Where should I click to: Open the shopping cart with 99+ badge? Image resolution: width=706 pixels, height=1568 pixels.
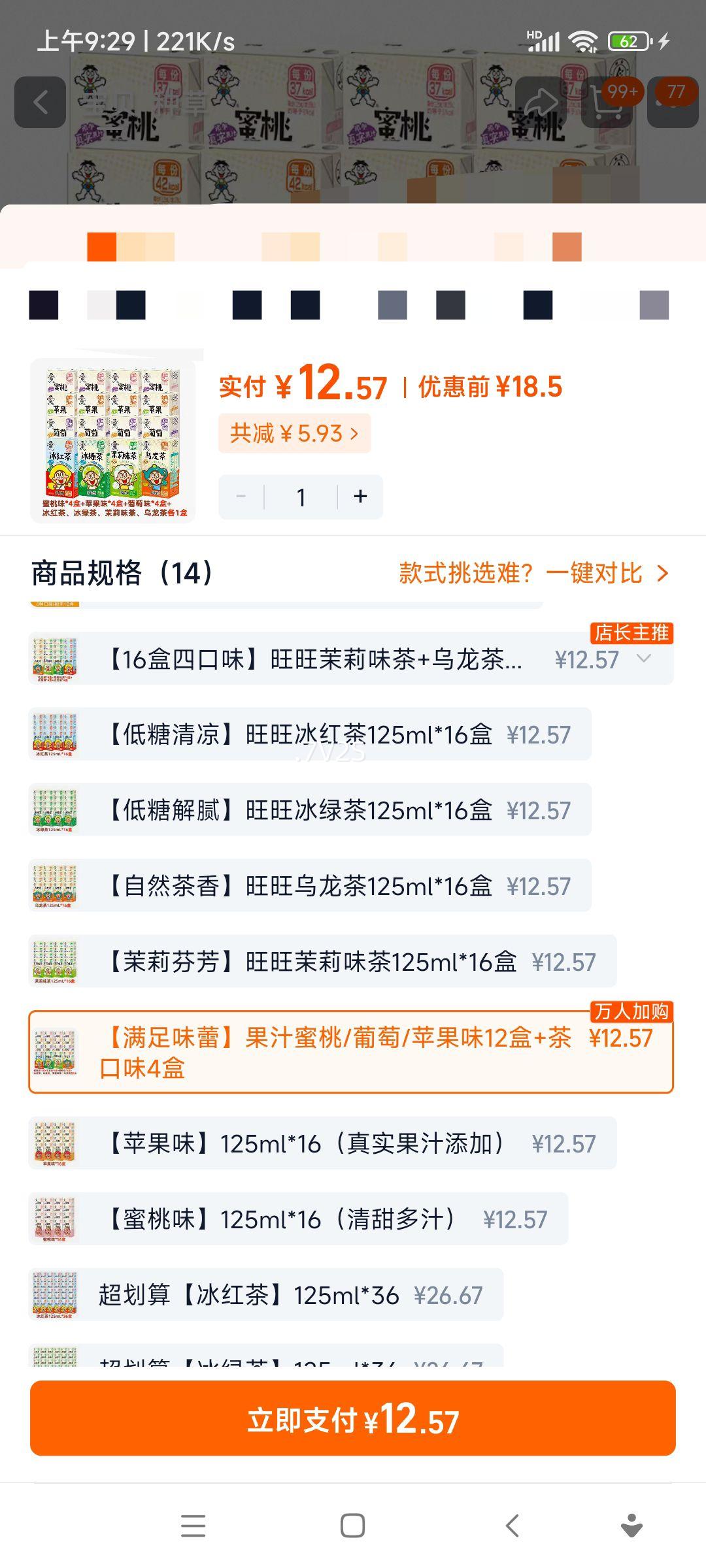pyautogui.click(x=609, y=101)
